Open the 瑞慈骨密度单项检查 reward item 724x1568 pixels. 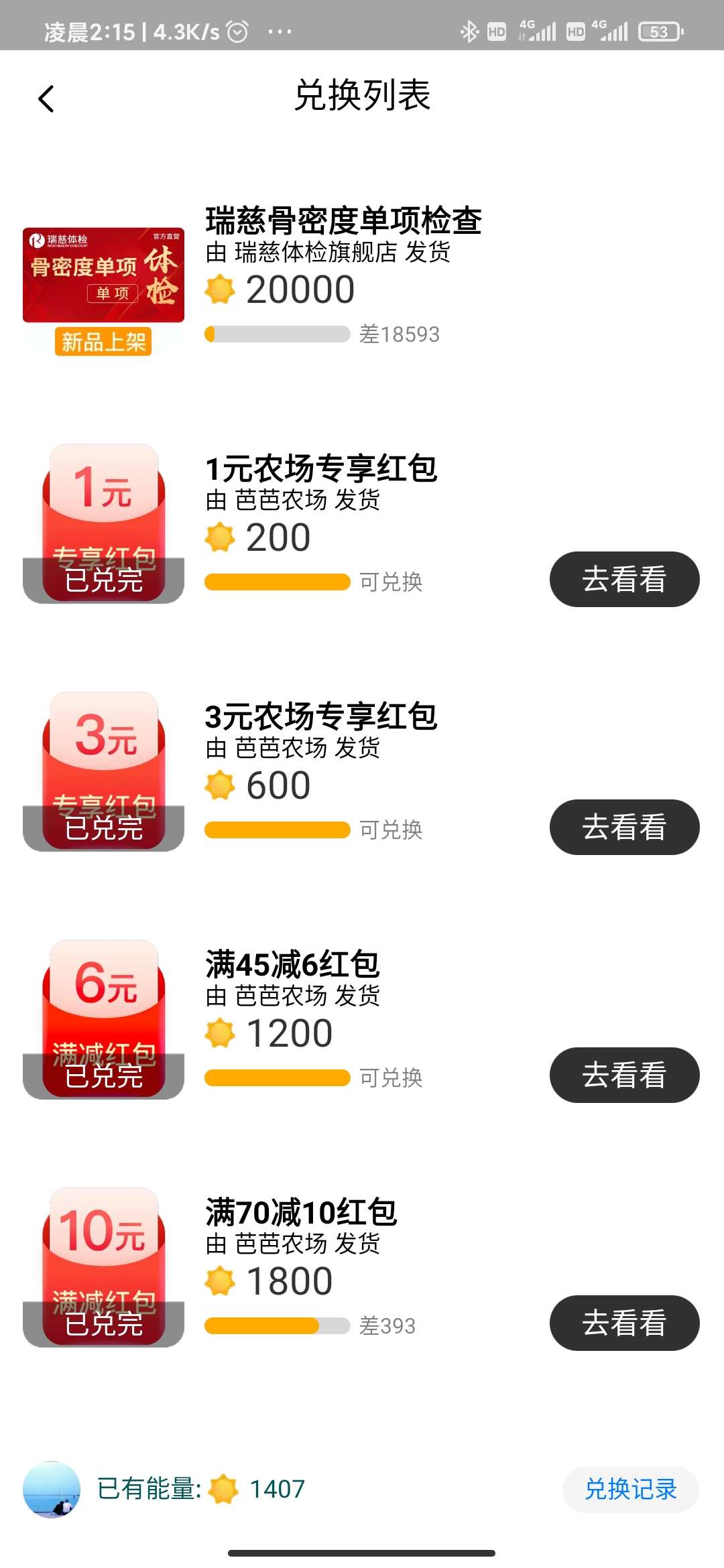click(x=343, y=221)
